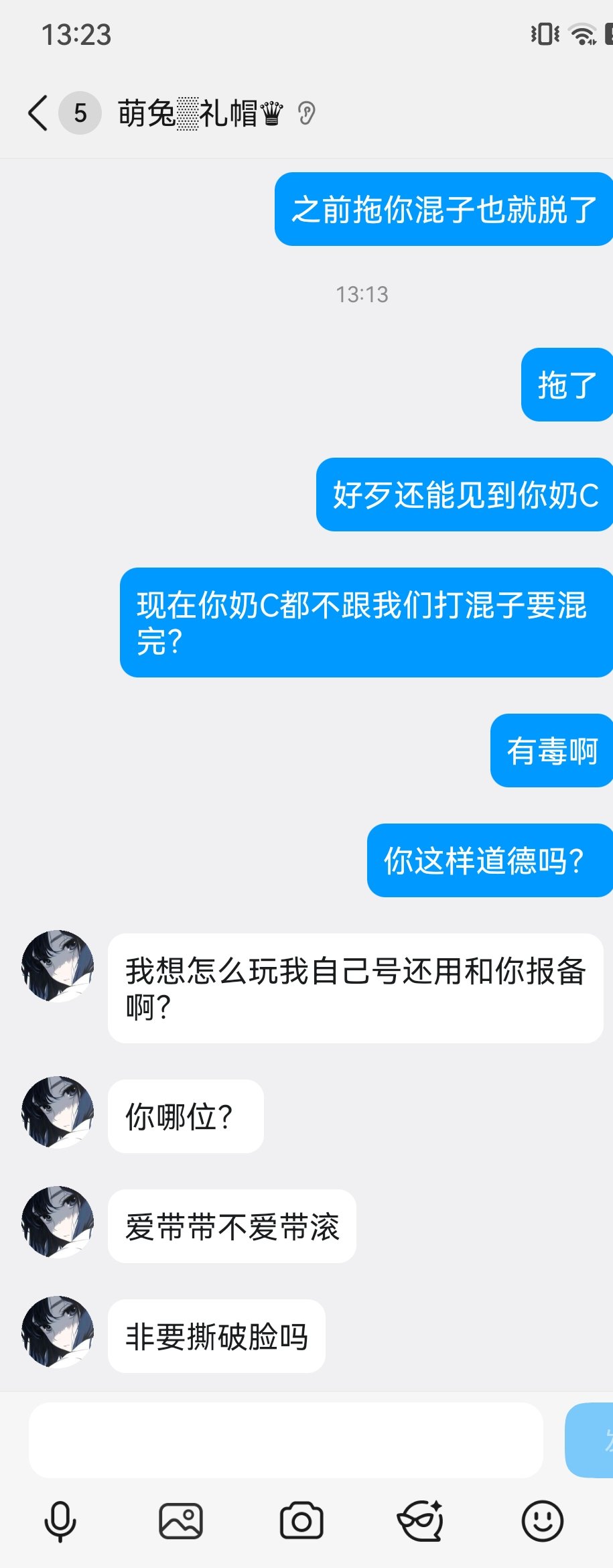Screen dimensions: 613x1568
Task: Tap the blue send button beside input box
Action: coord(596,1441)
